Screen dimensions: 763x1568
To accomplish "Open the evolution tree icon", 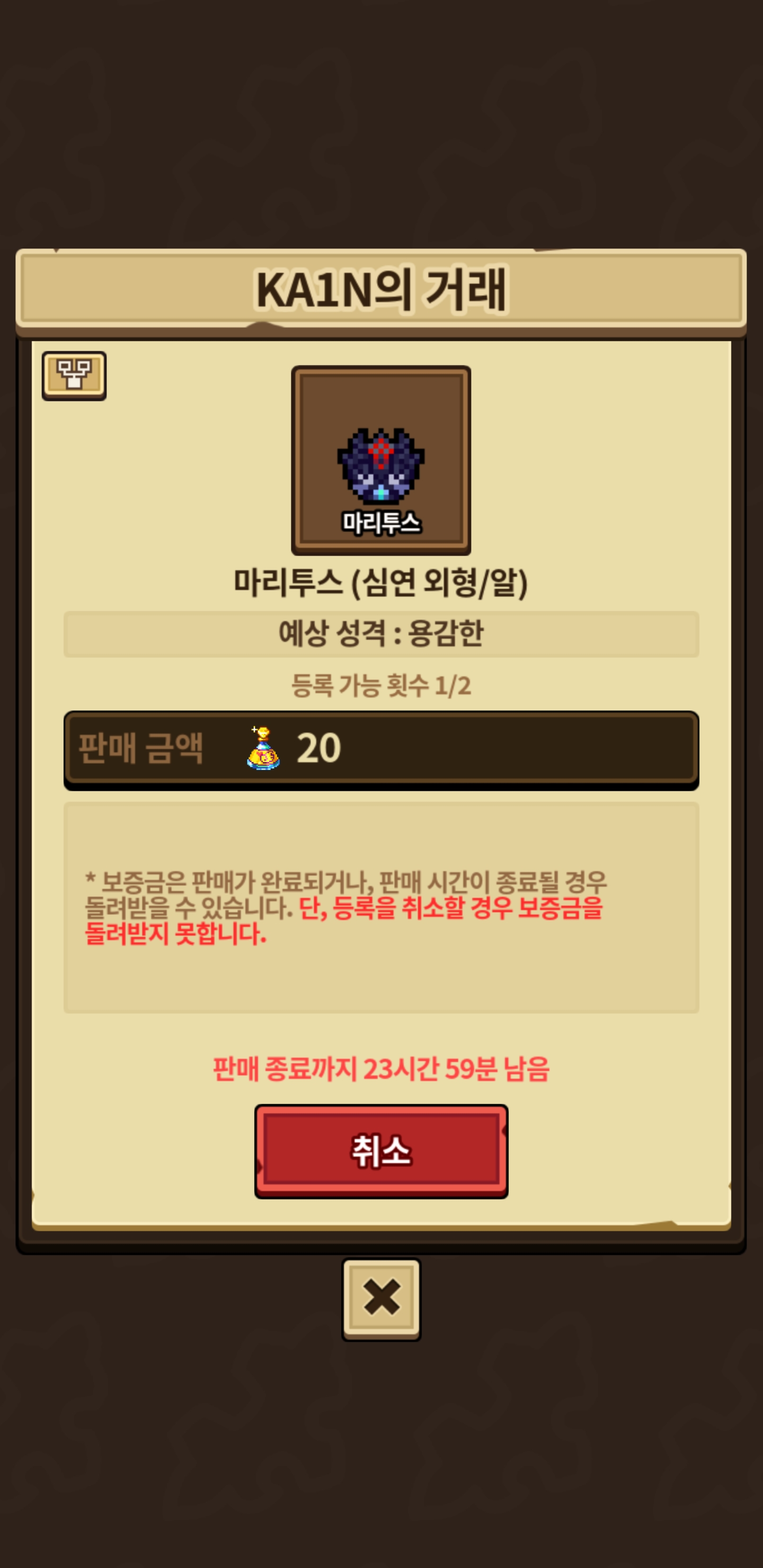I will [x=74, y=376].
